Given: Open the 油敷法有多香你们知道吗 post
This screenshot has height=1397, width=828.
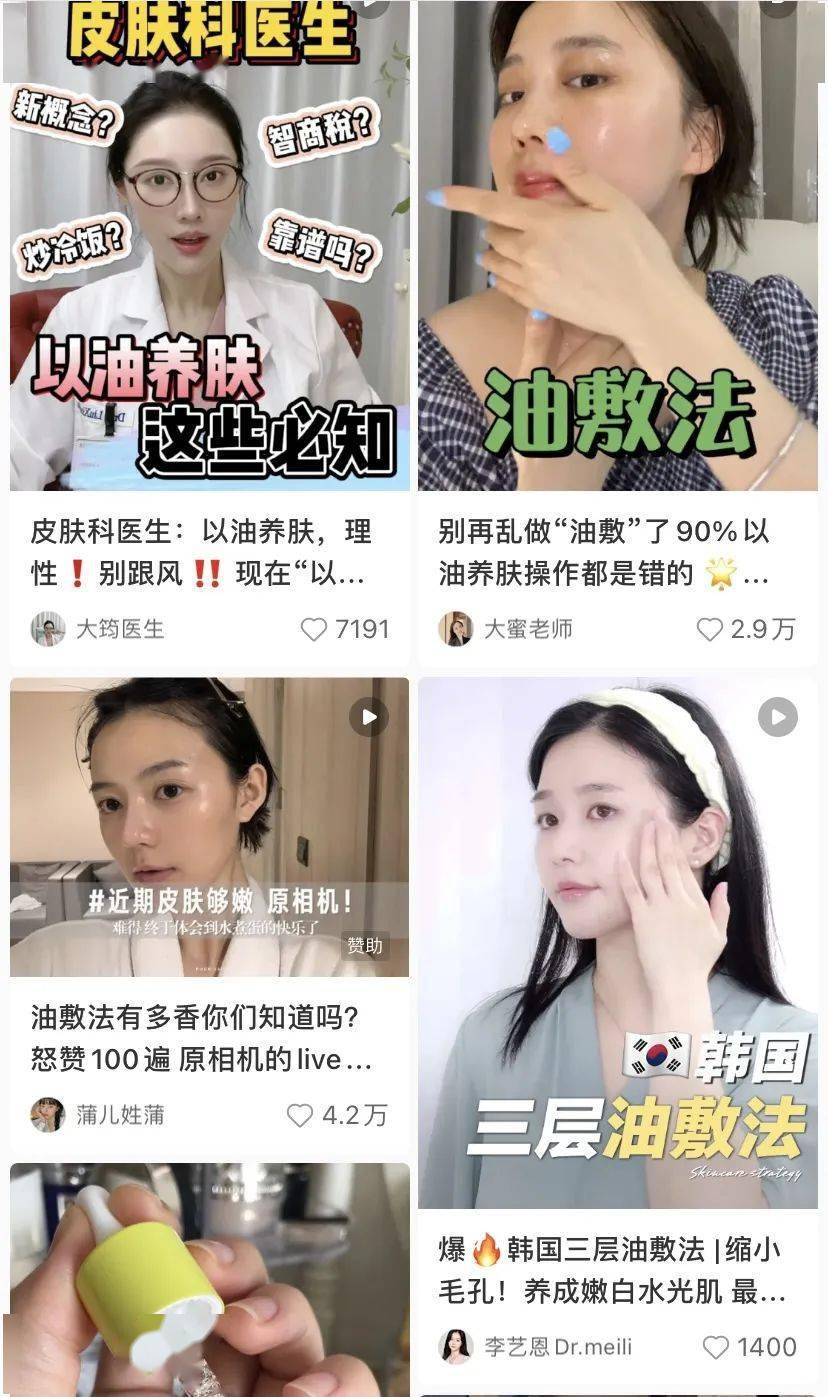Looking at the screenshot, I should [210, 826].
